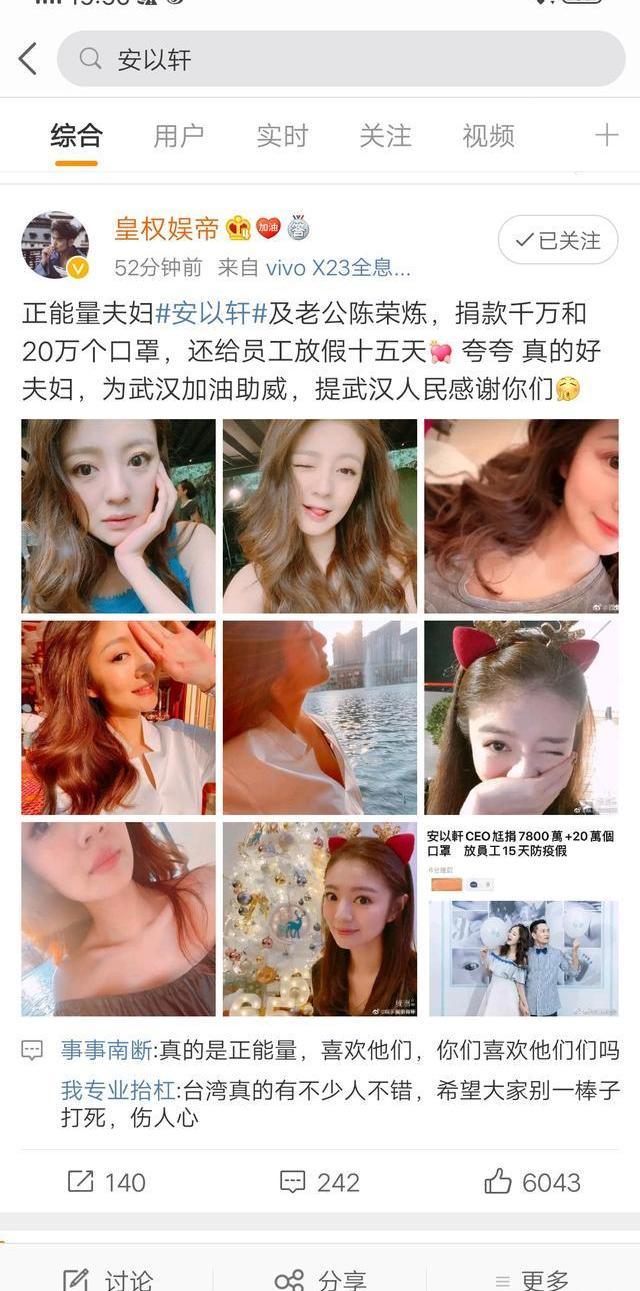
Task: Tap the 已关注 following button
Action: 558,240
